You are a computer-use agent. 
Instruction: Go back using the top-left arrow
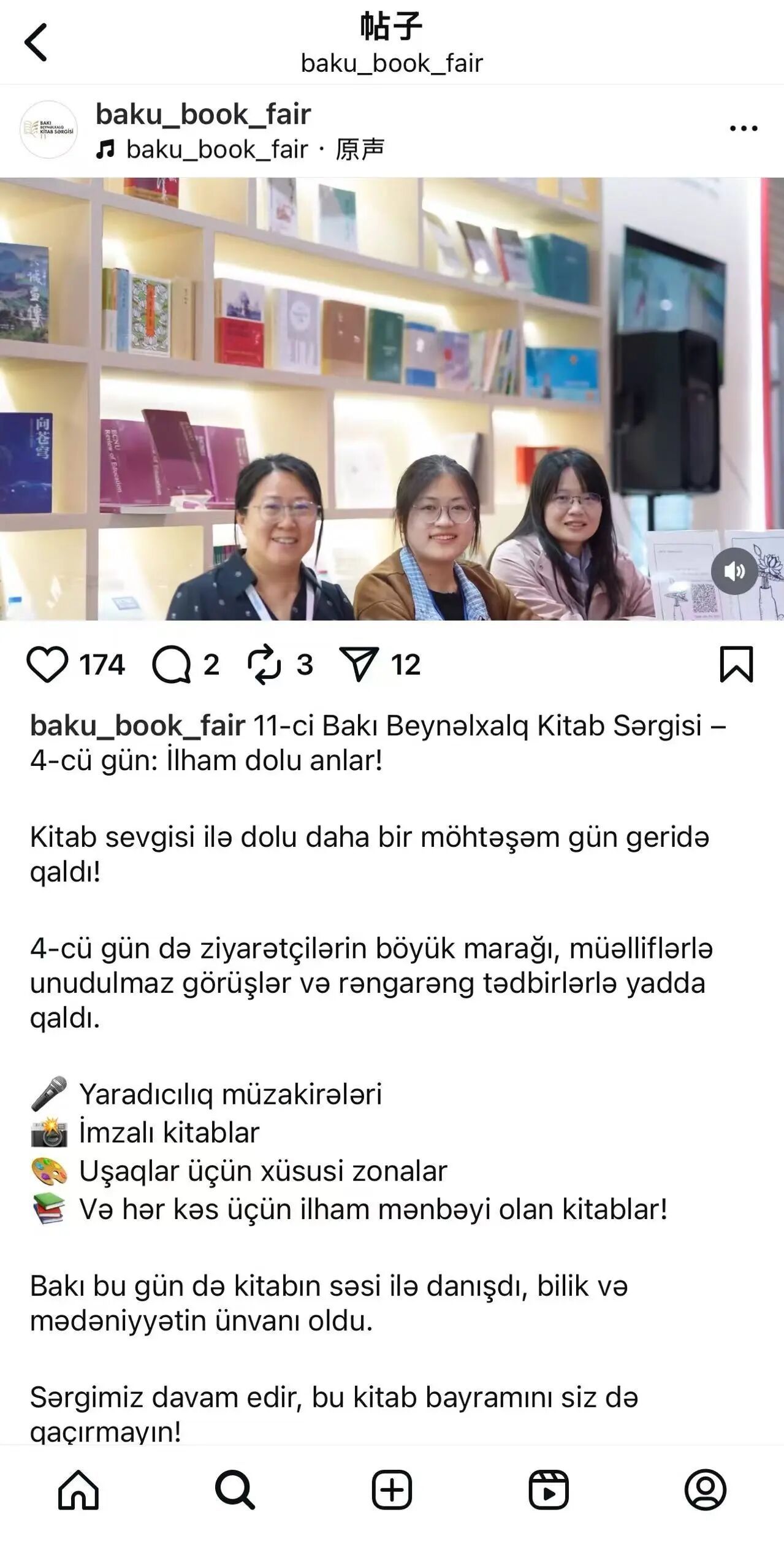tap(36, 42)
